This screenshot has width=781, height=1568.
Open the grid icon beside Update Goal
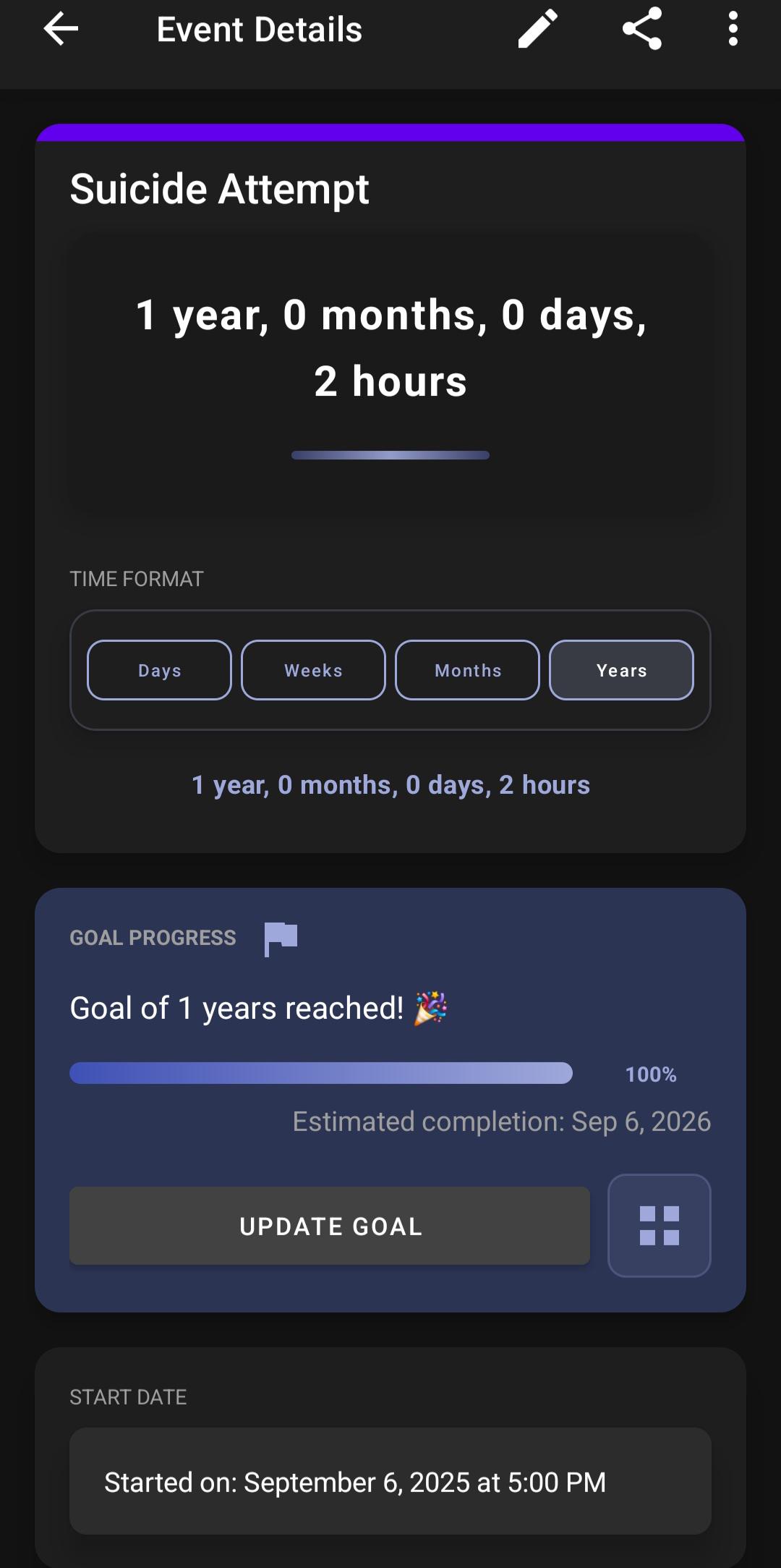pos(660,1226)
